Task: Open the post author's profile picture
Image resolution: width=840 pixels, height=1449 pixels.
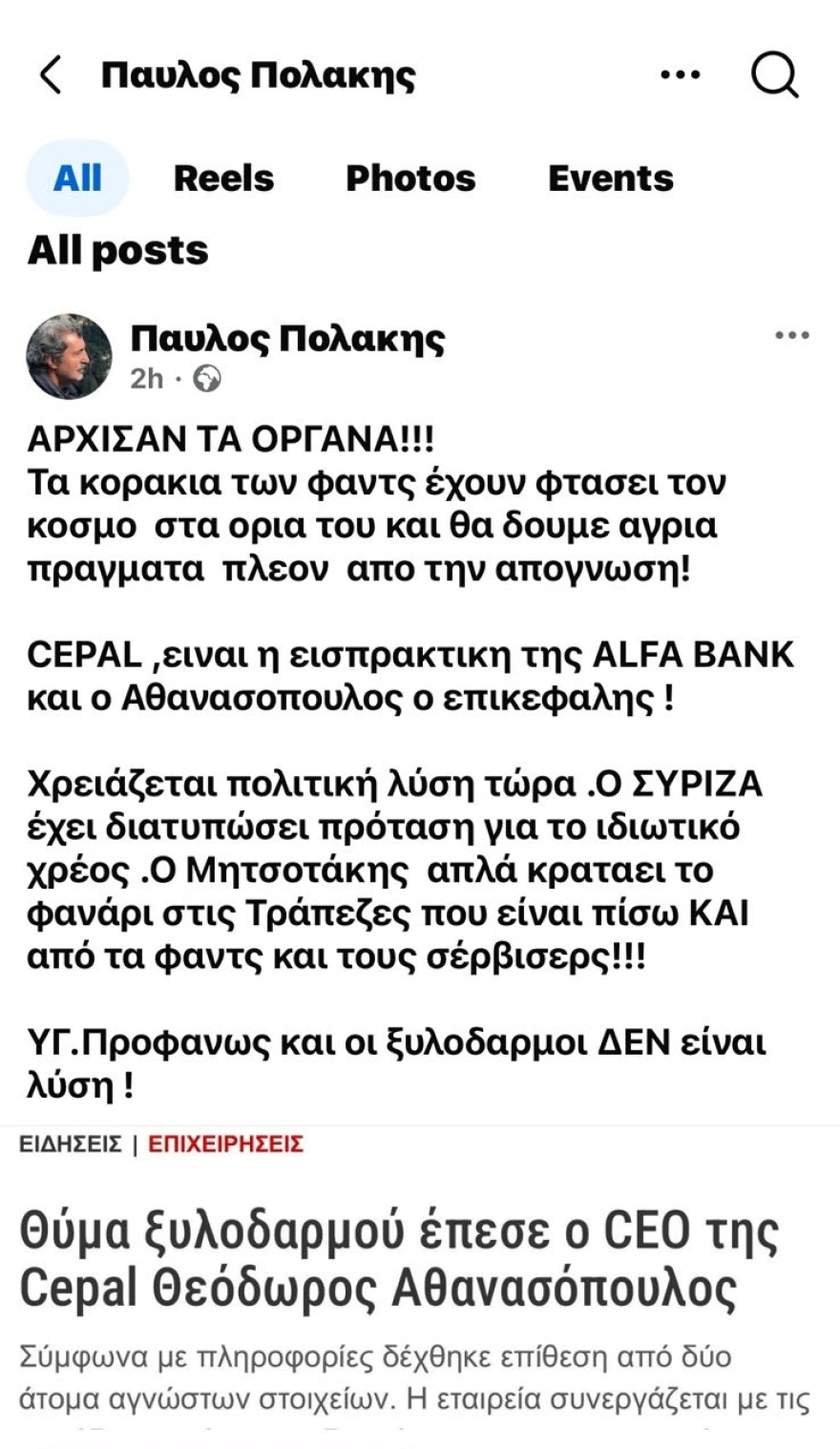Action: (69, 356)
